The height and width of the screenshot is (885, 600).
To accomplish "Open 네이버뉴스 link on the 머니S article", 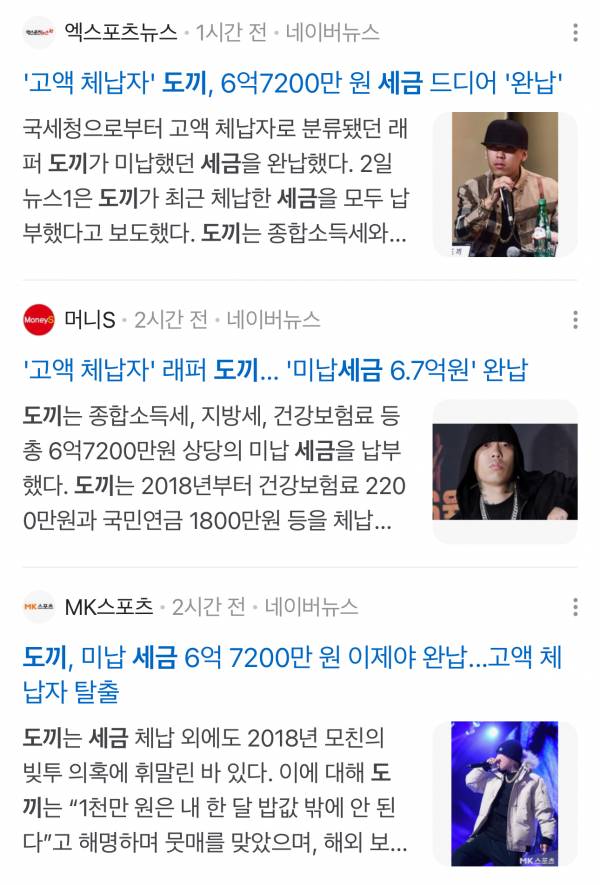I will pos(273,320).
